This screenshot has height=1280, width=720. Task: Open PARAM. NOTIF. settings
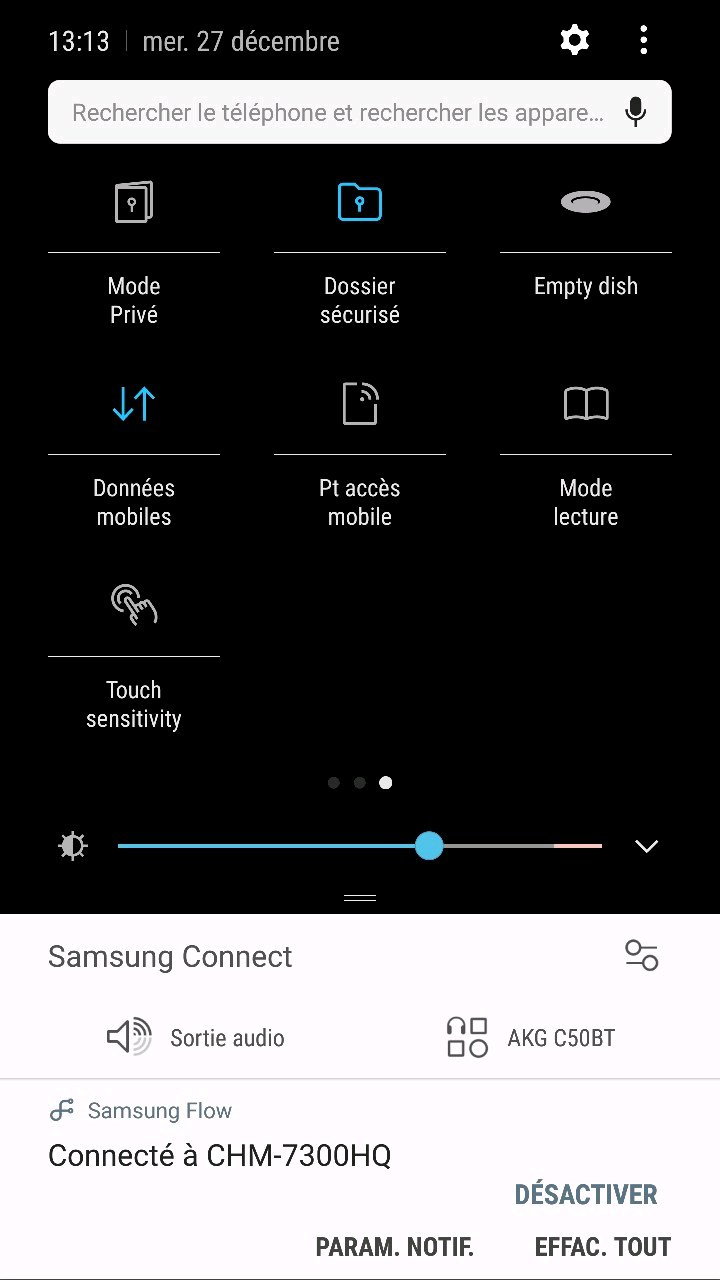click(394, 1247)
